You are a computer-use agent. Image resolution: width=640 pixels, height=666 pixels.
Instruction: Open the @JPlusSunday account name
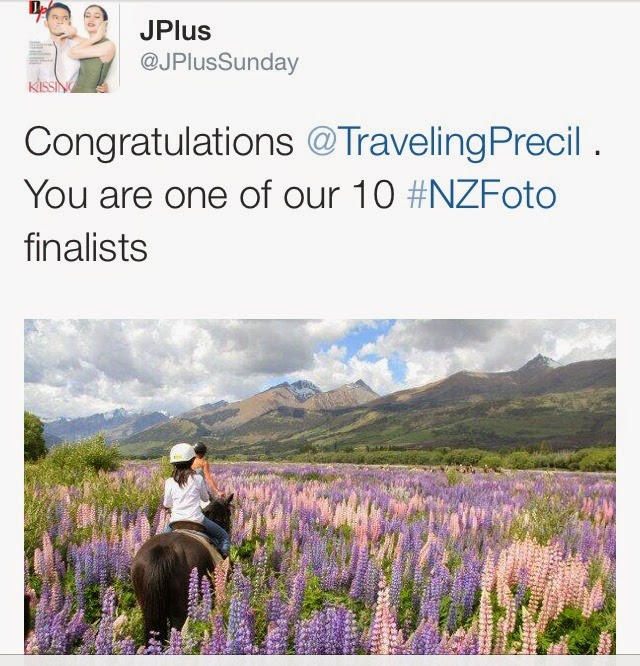(219, 62)
